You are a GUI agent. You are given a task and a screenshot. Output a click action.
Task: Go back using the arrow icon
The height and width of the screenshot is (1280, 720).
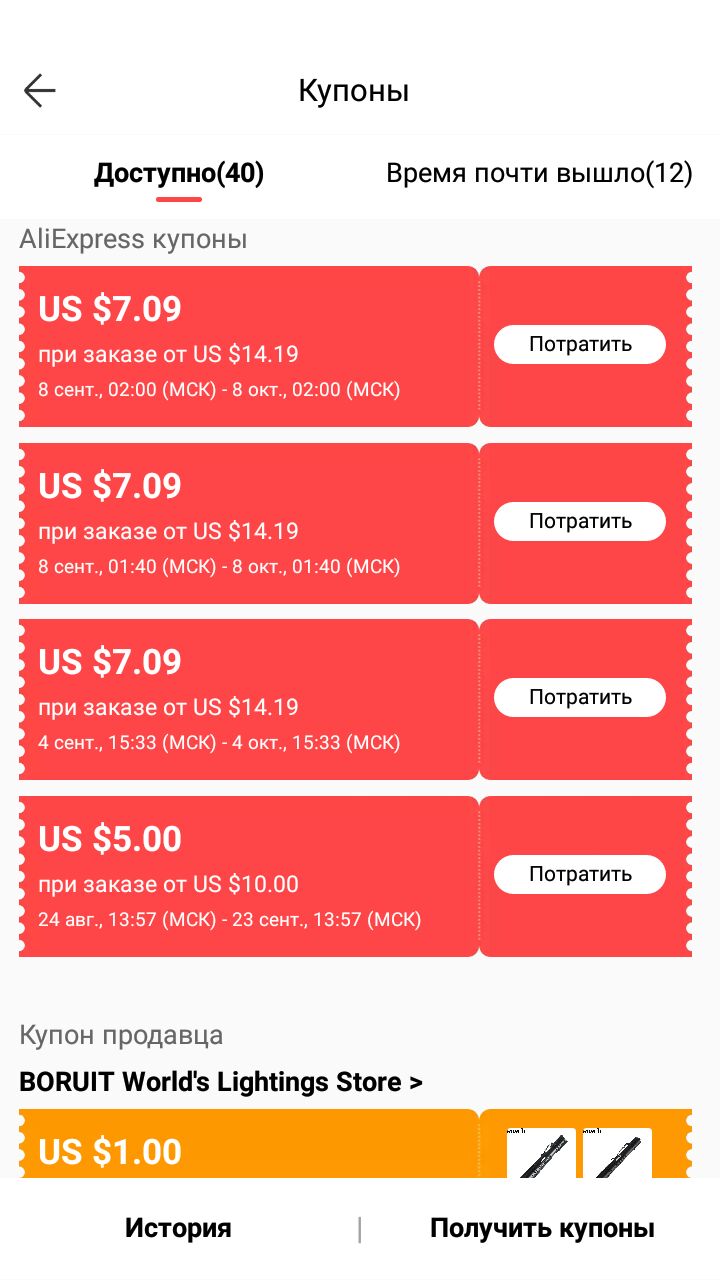(x=40, y=91)
